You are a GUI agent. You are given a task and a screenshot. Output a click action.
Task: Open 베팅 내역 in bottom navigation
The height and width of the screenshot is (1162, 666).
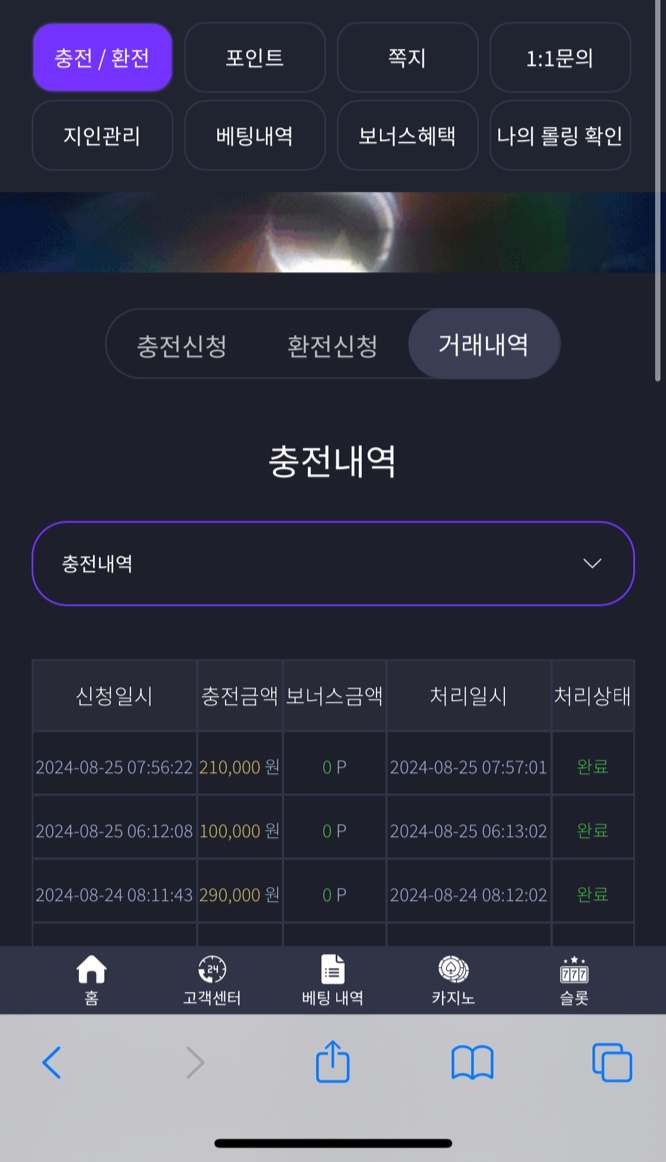333,980
